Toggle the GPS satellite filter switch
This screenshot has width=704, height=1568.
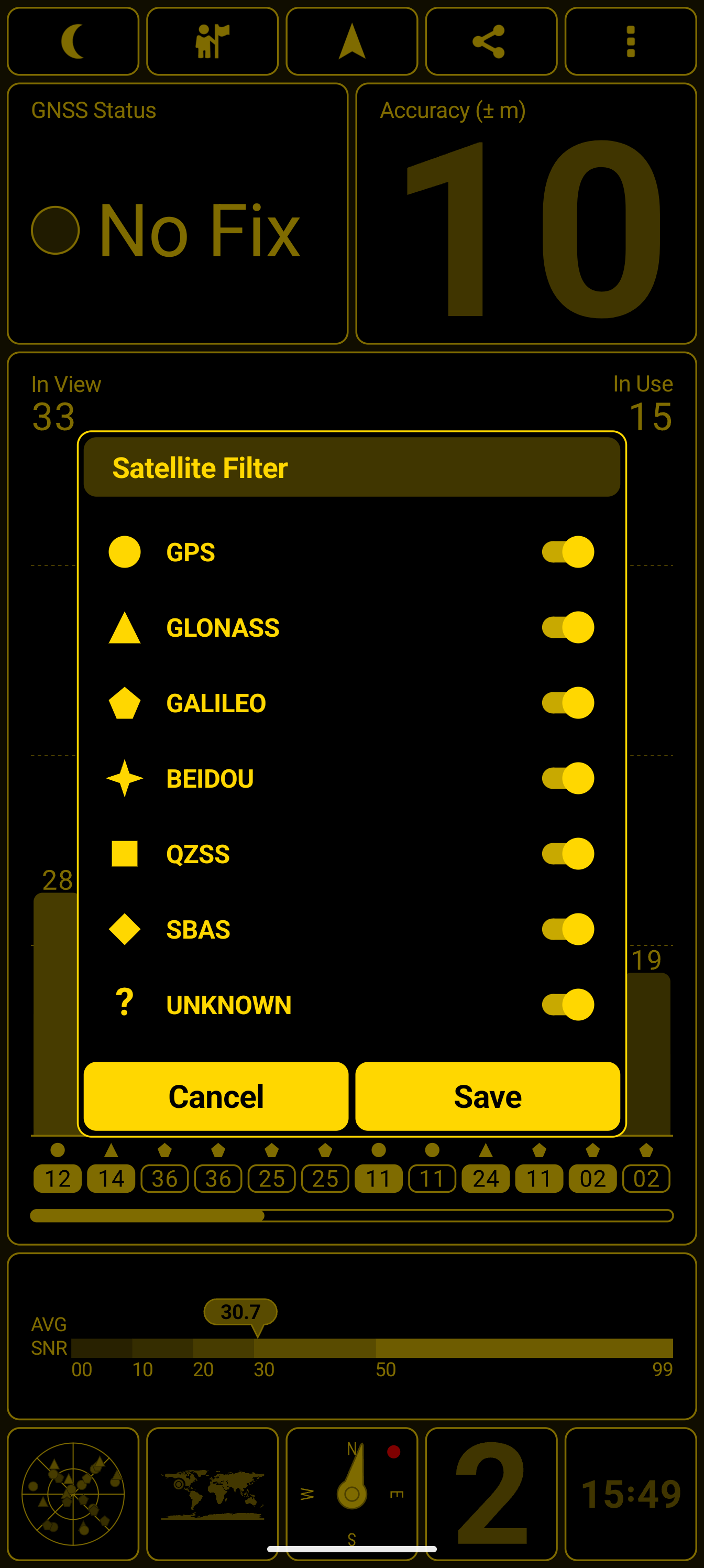(x=568, y=552)
